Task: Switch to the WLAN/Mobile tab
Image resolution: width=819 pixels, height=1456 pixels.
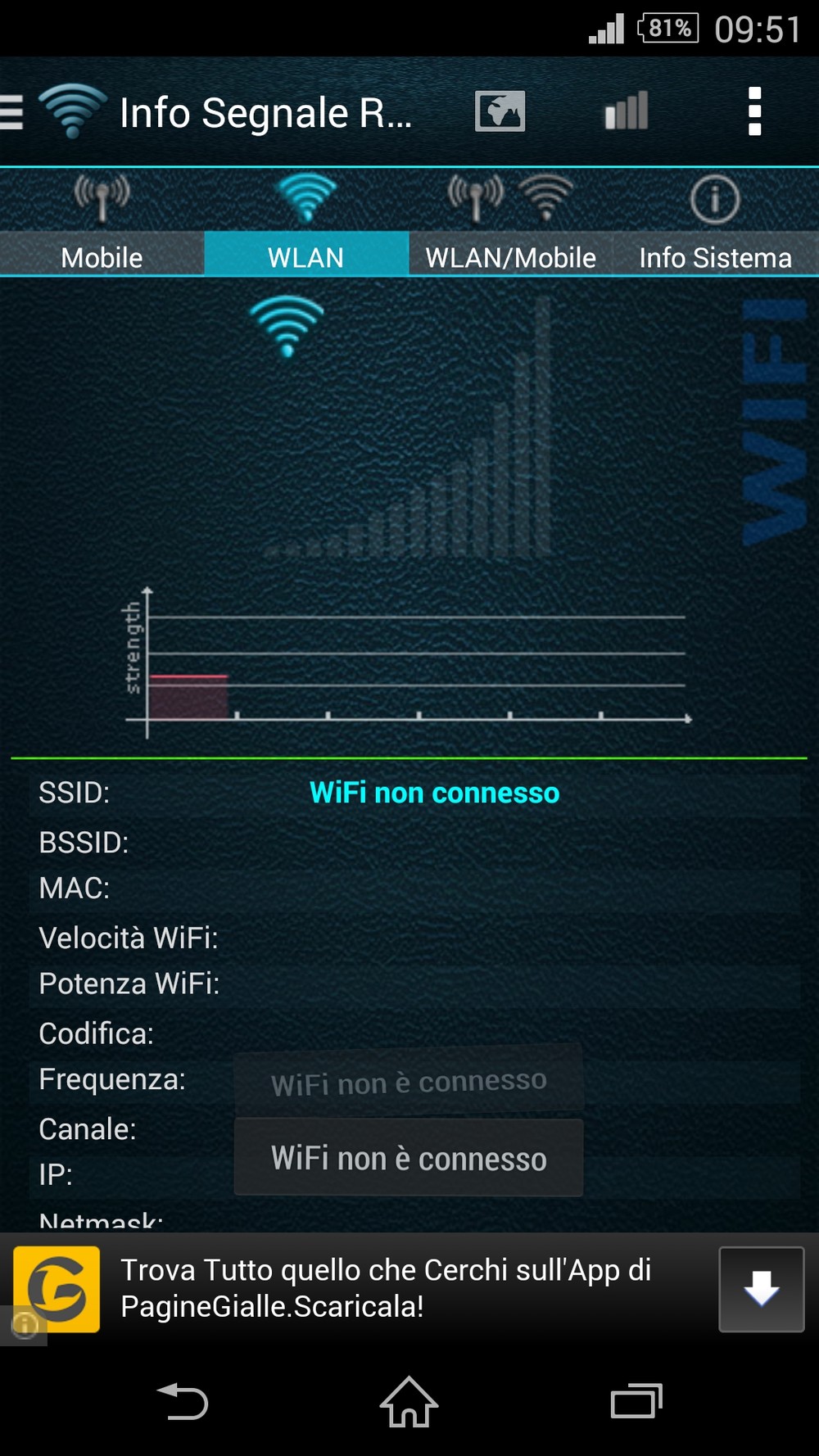Action: (x=510, y=222)
